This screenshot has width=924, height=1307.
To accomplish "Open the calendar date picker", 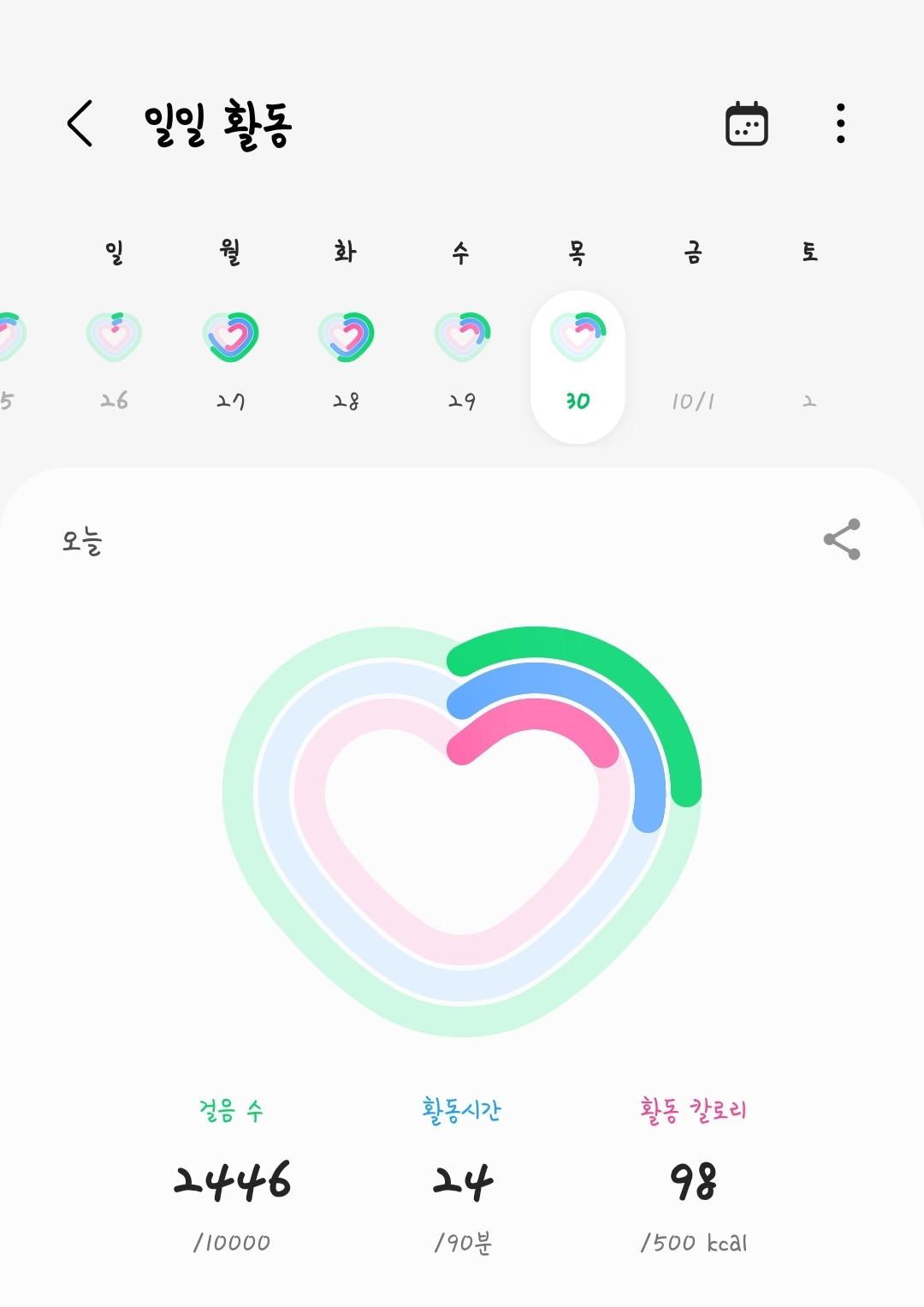I will [746, 124].
